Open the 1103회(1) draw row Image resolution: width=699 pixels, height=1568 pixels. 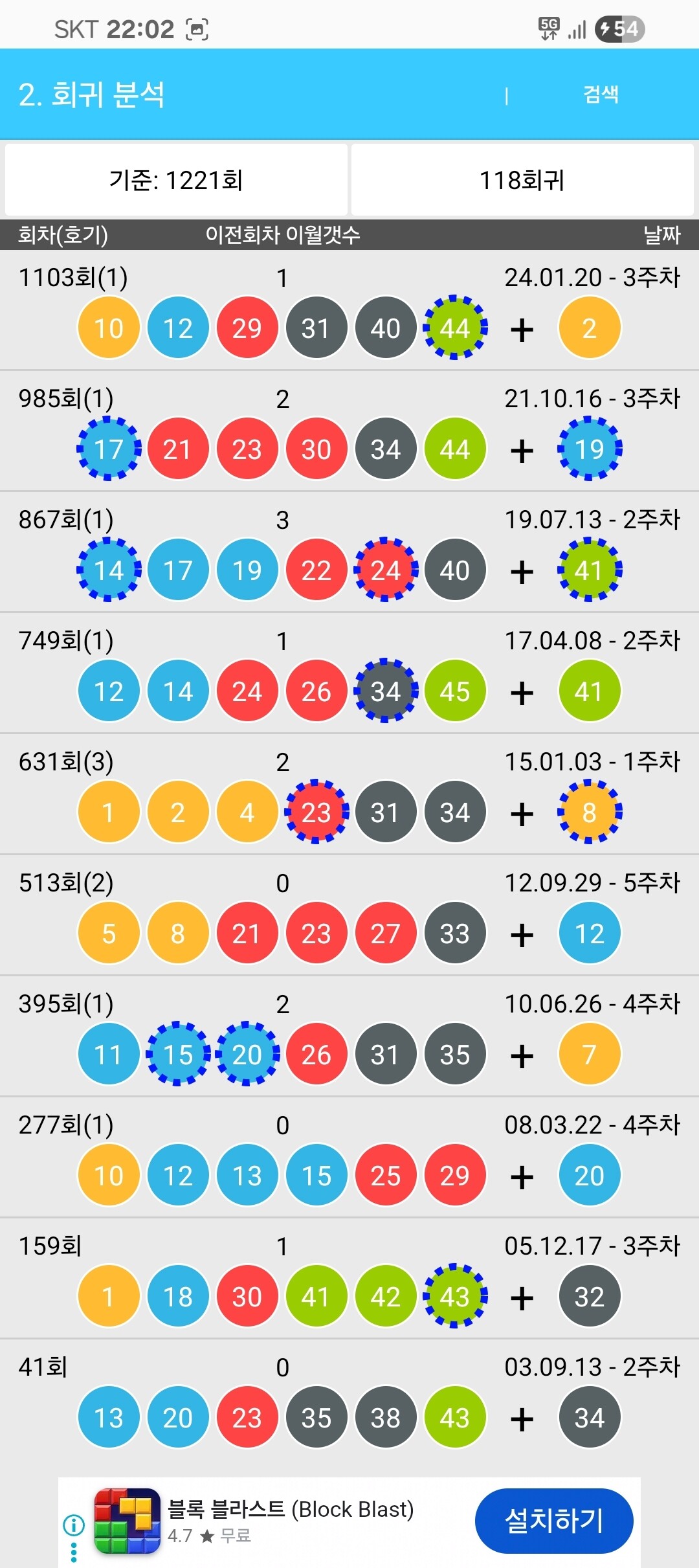(x=349, y=310)
